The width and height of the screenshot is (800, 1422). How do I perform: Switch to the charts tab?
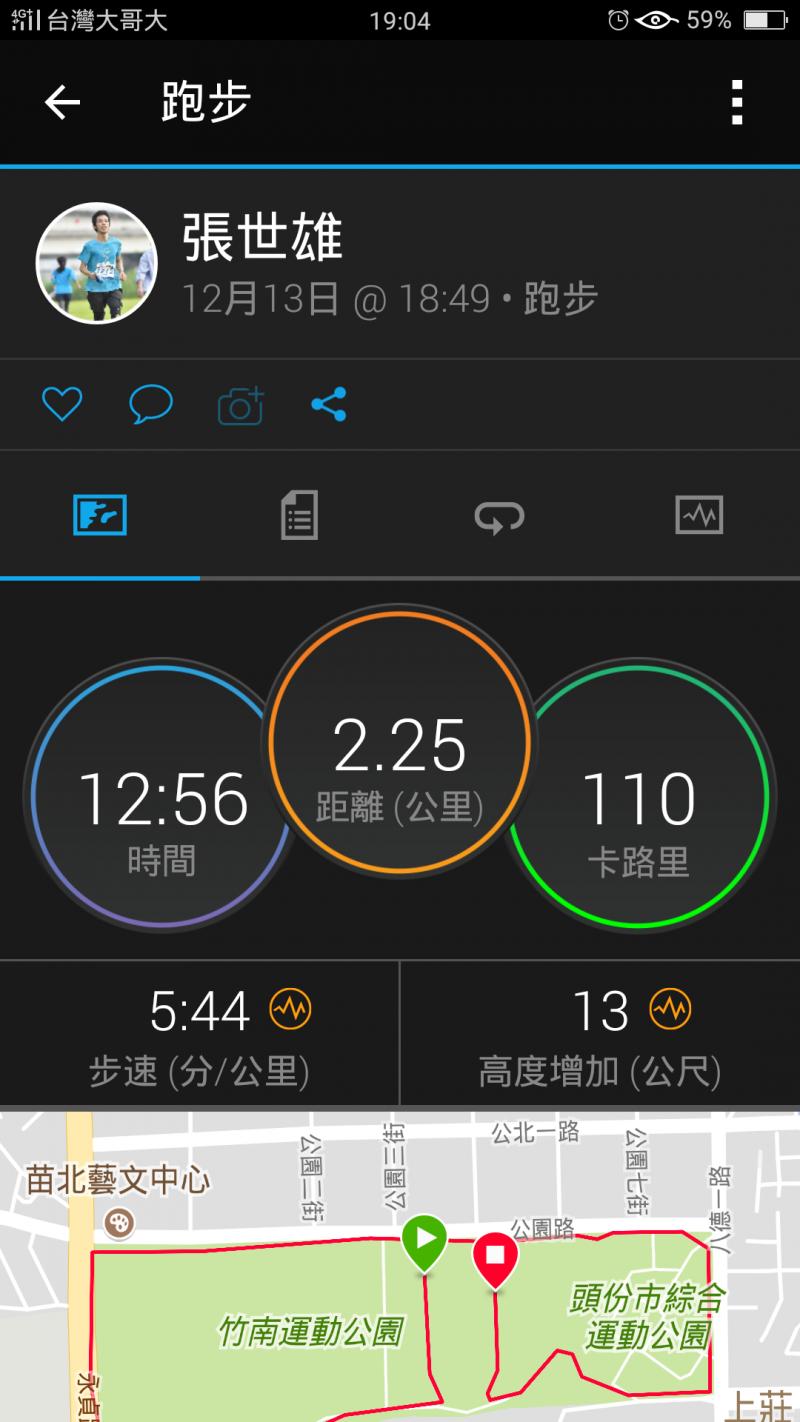(699, 516)
